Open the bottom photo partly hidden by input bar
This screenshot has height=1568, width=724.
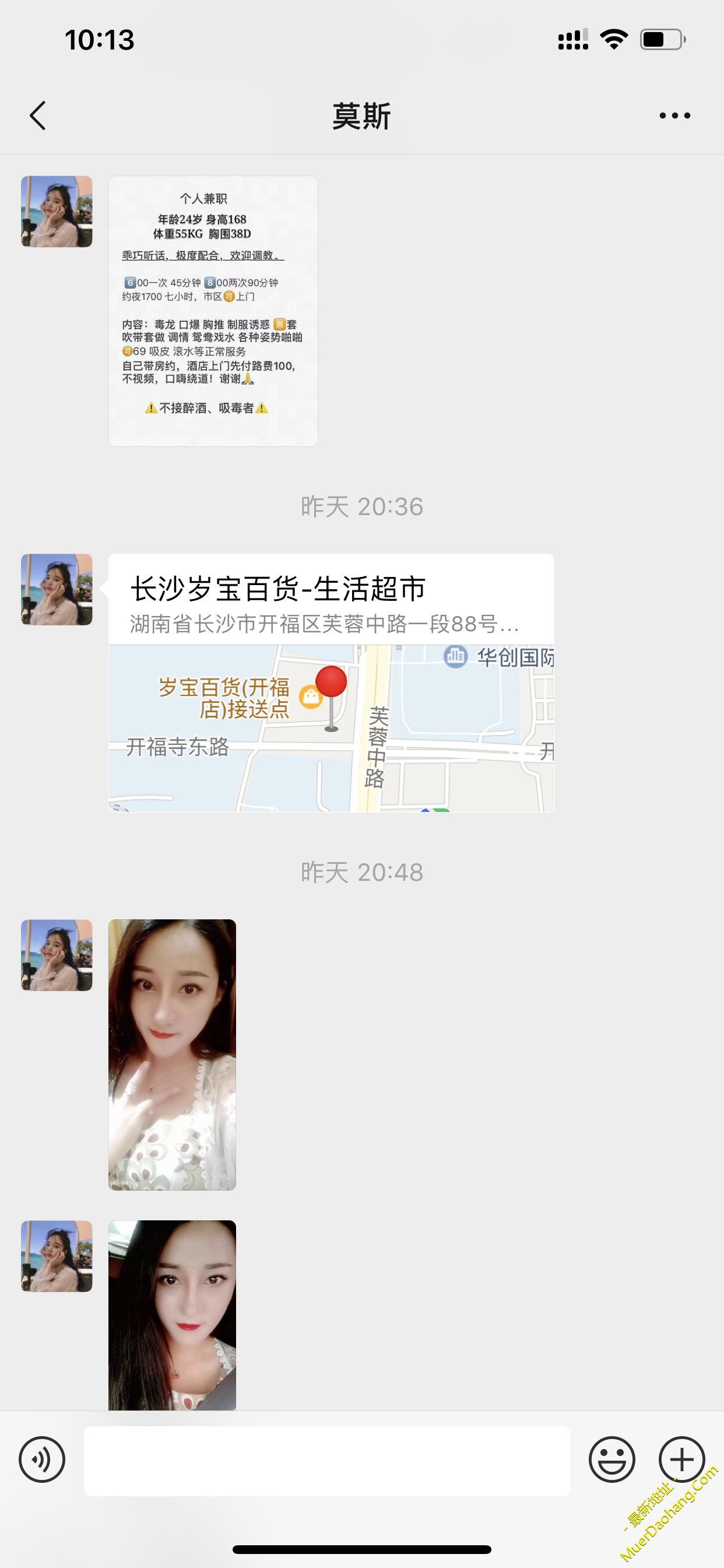(x=172, y=1315)
